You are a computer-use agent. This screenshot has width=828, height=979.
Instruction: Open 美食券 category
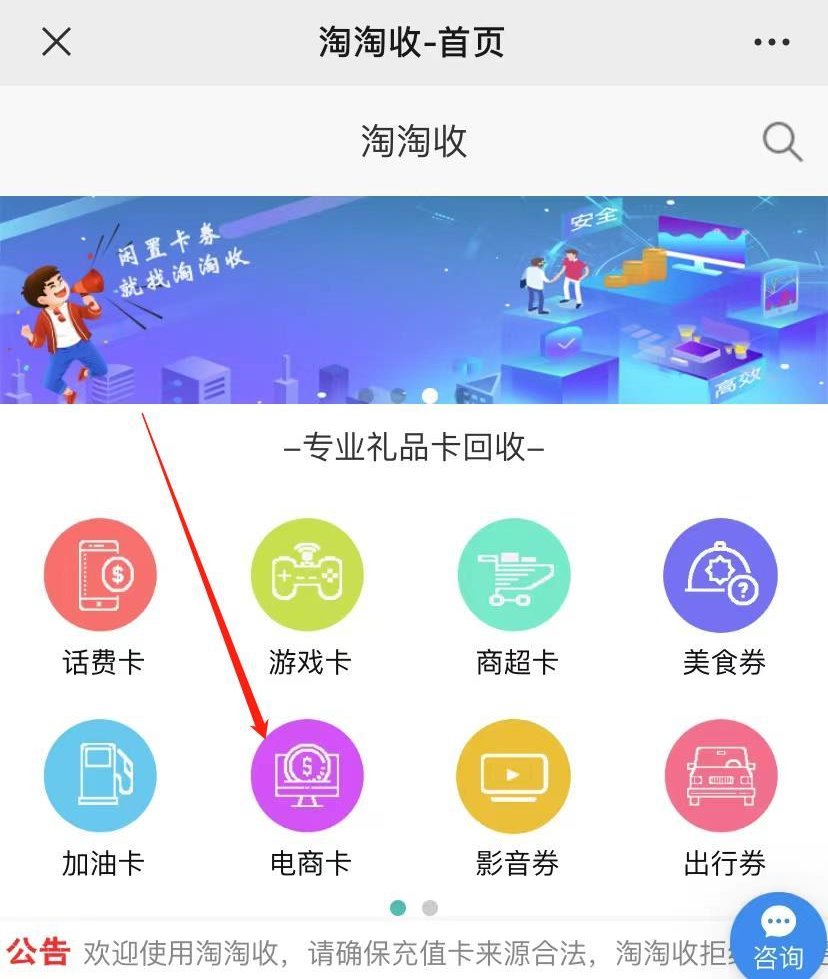pyautogui.click(x=720, y=575)
